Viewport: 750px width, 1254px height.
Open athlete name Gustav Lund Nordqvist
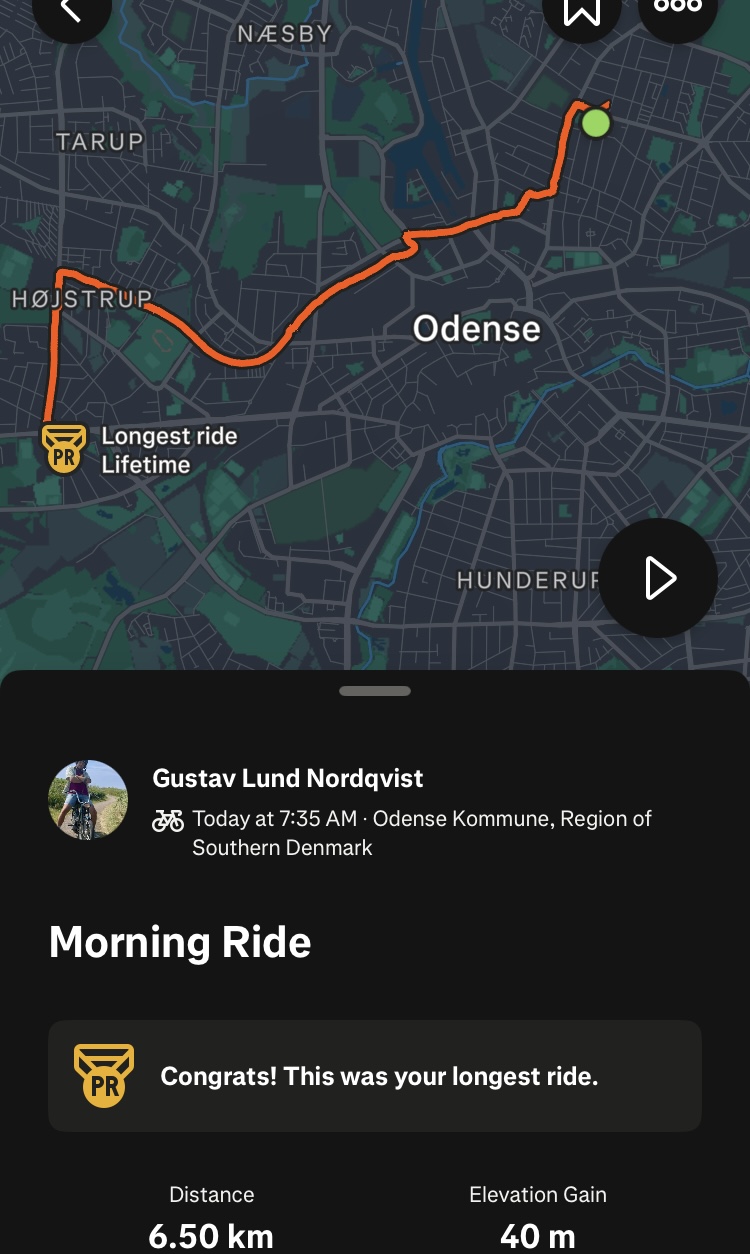288,778
